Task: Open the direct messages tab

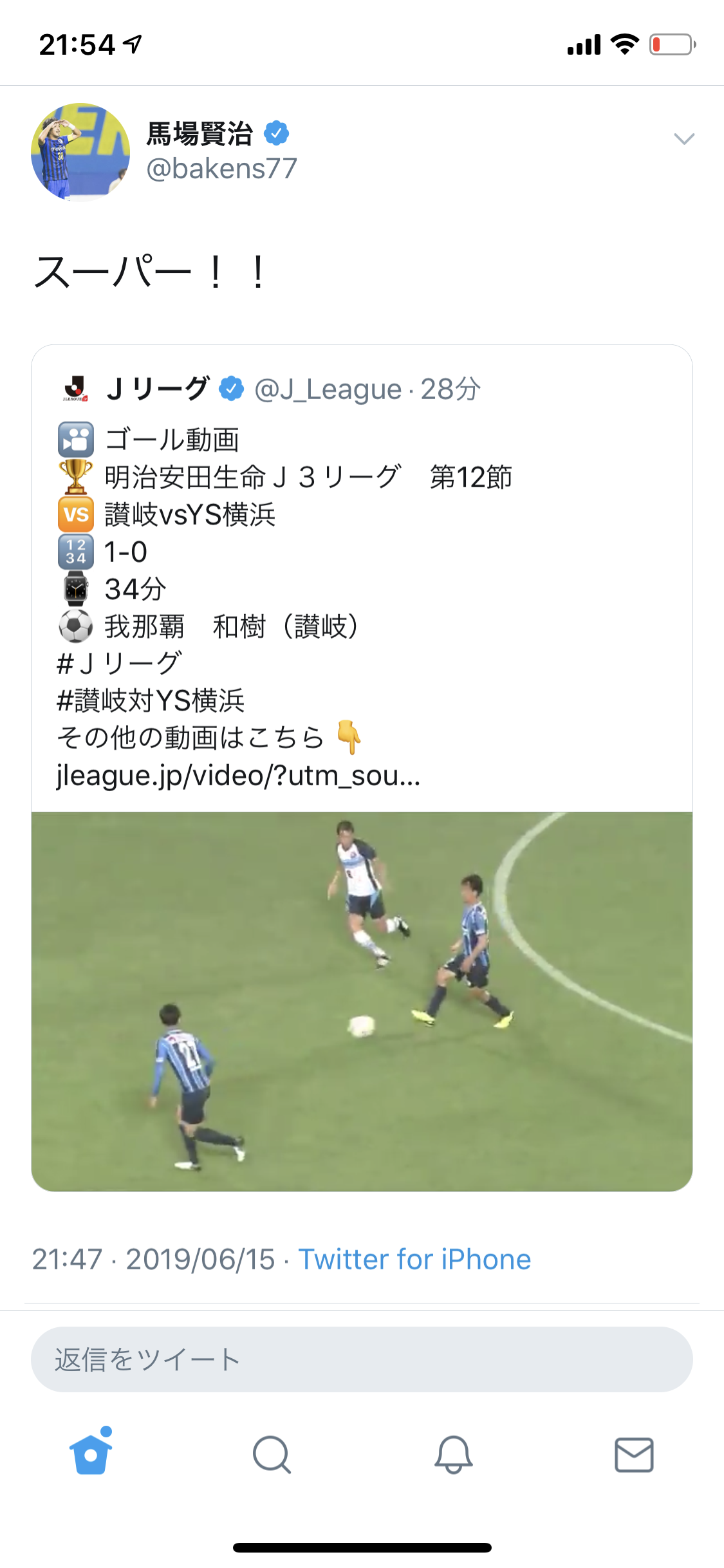Action: [634, 1455]
